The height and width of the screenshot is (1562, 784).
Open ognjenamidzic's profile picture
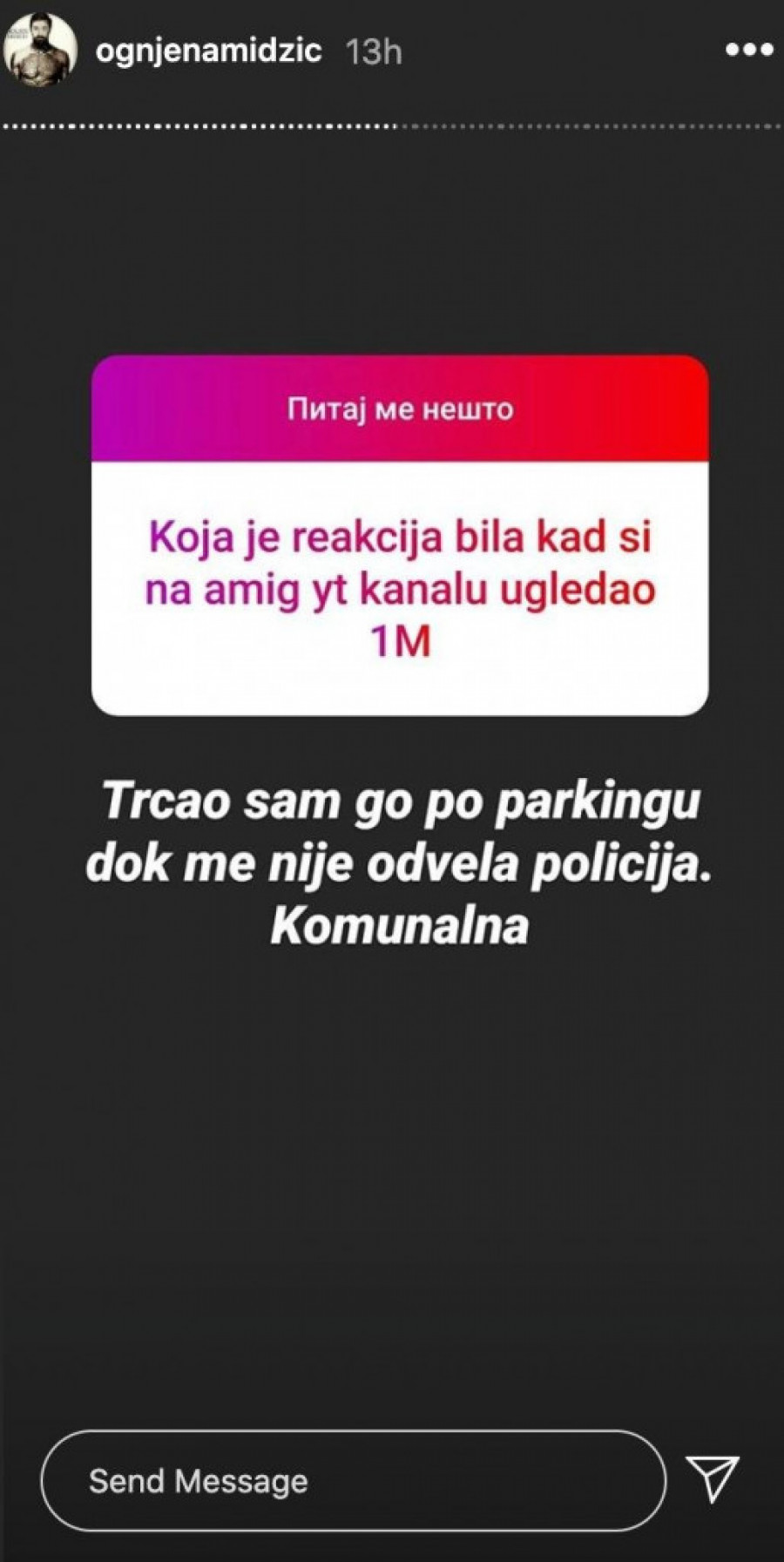point(41,51)
